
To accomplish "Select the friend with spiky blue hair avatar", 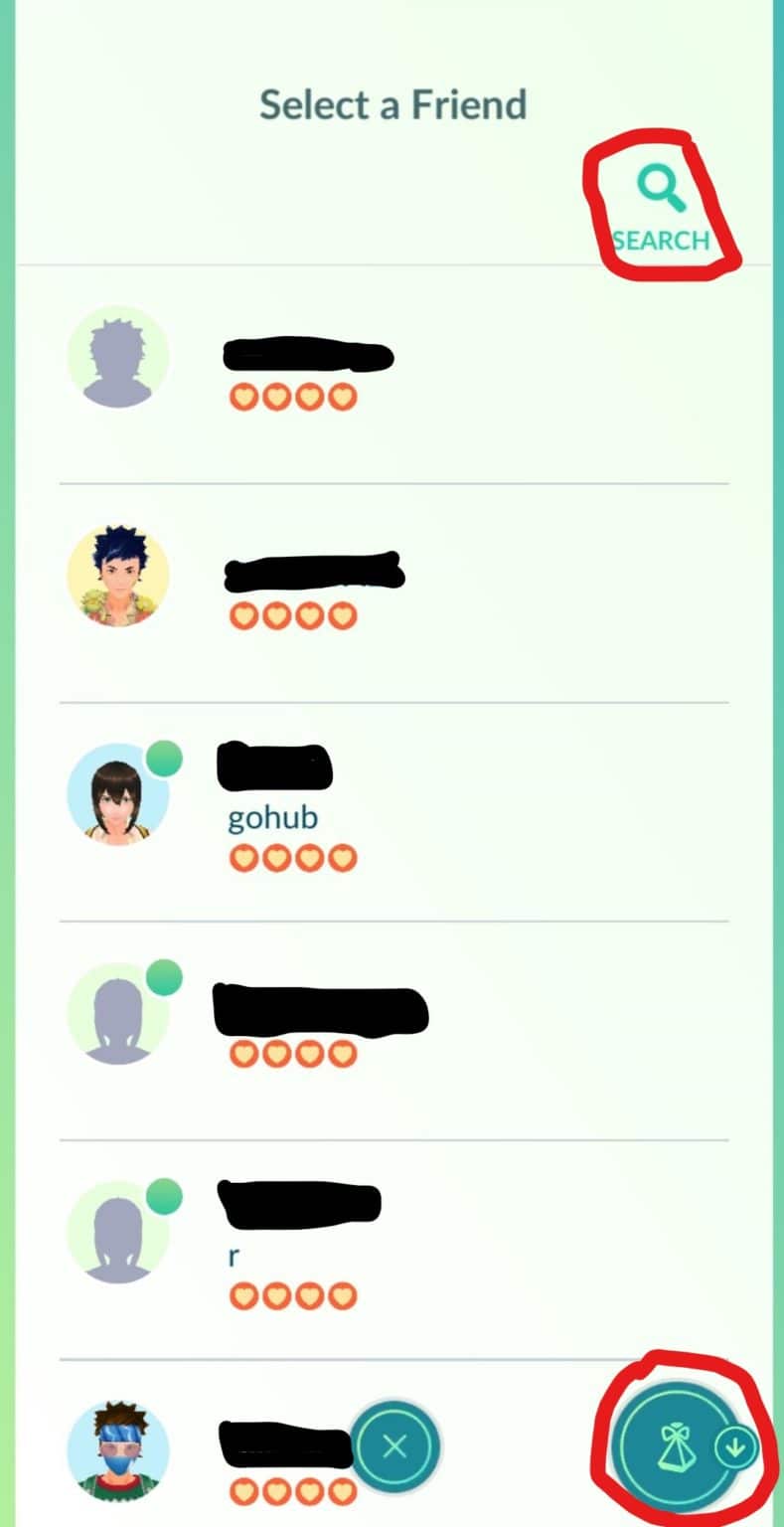I will point(394,594).
